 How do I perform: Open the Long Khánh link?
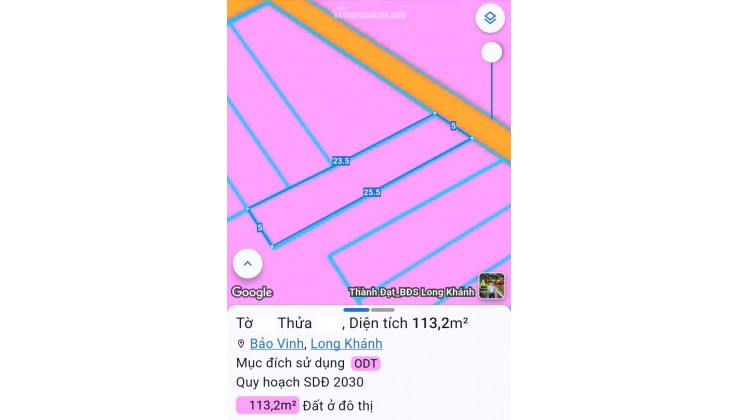[x=346, y=343]
